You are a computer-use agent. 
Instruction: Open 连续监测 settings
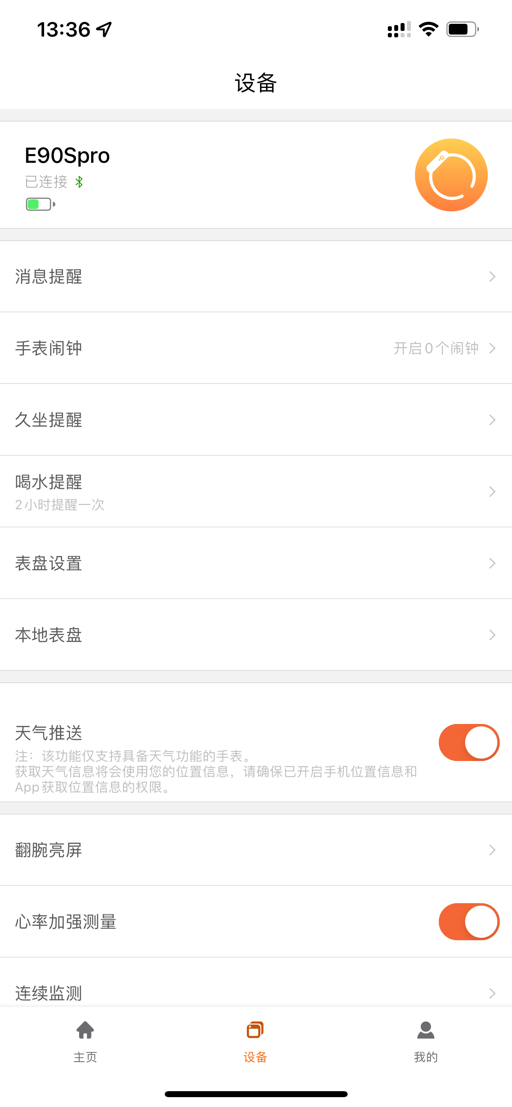coord(256,986)
